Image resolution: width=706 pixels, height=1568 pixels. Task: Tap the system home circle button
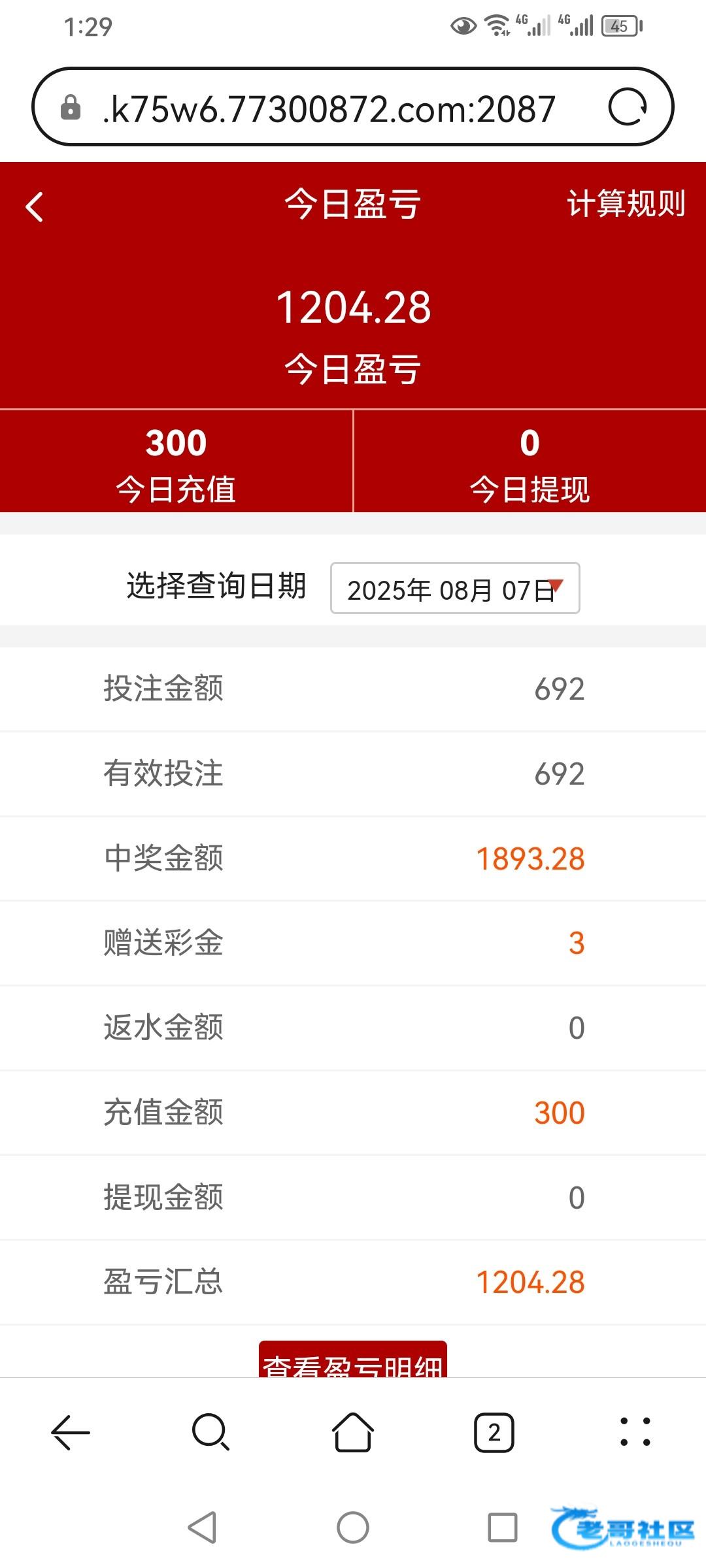coord(353,1527)
